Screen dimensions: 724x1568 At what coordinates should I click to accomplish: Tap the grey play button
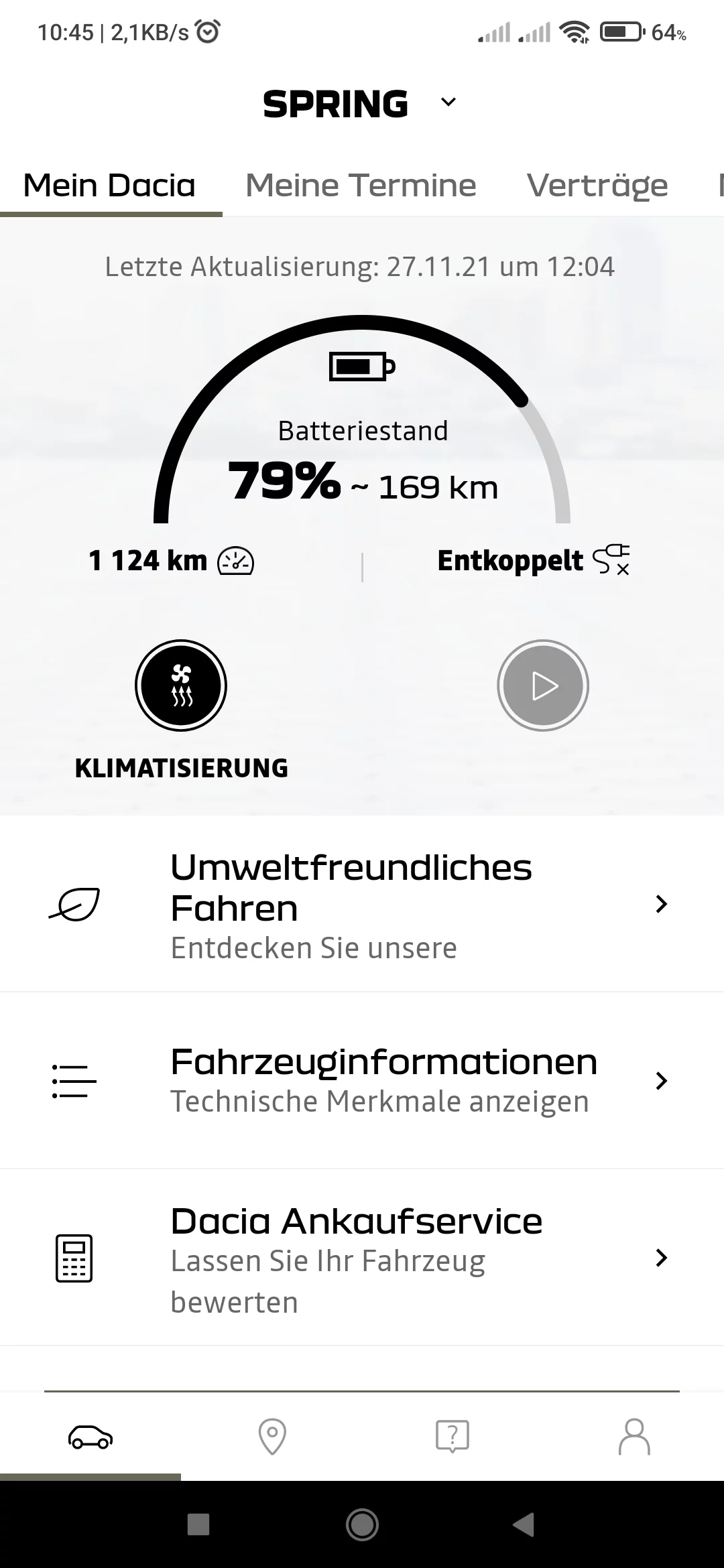543,685
